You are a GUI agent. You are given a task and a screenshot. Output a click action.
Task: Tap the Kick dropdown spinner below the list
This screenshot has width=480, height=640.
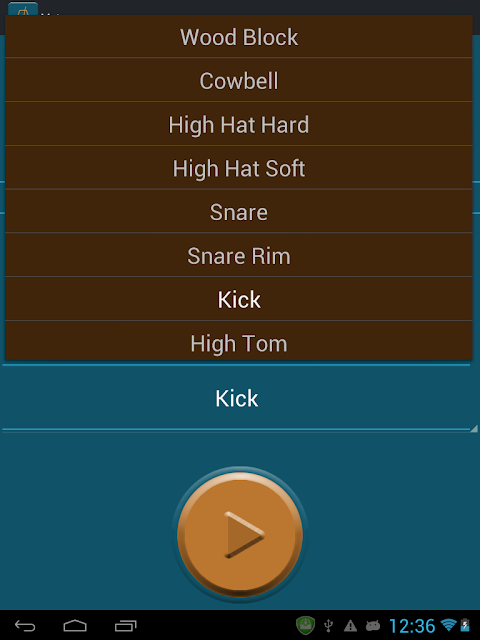click(239, 398)
